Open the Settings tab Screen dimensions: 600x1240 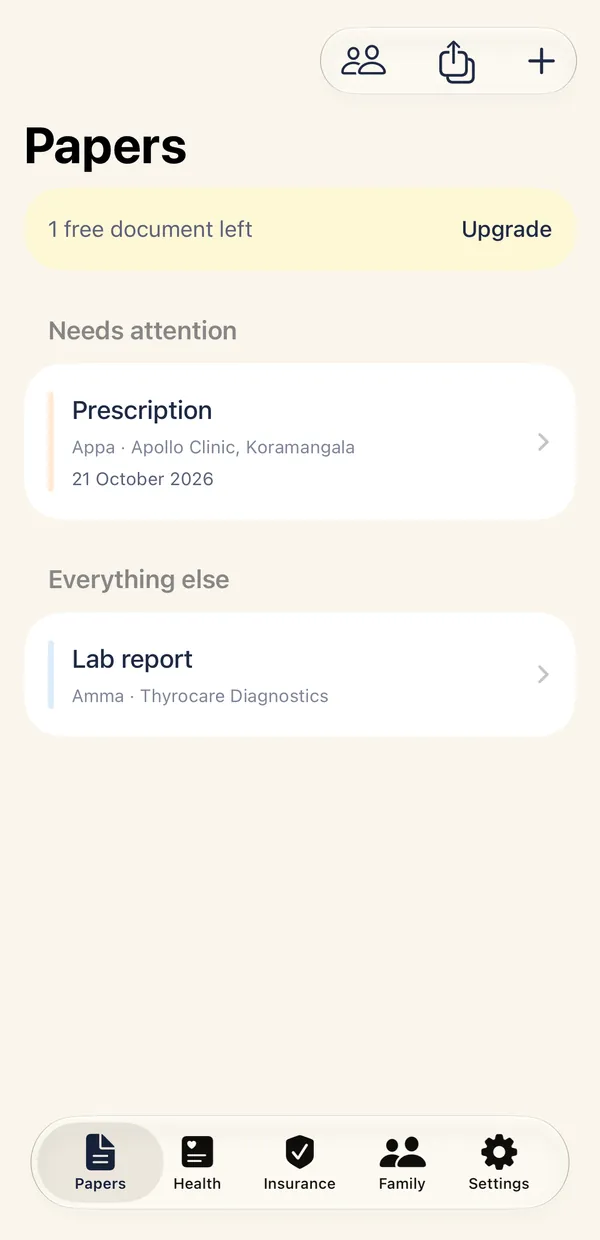point(499,1162)
